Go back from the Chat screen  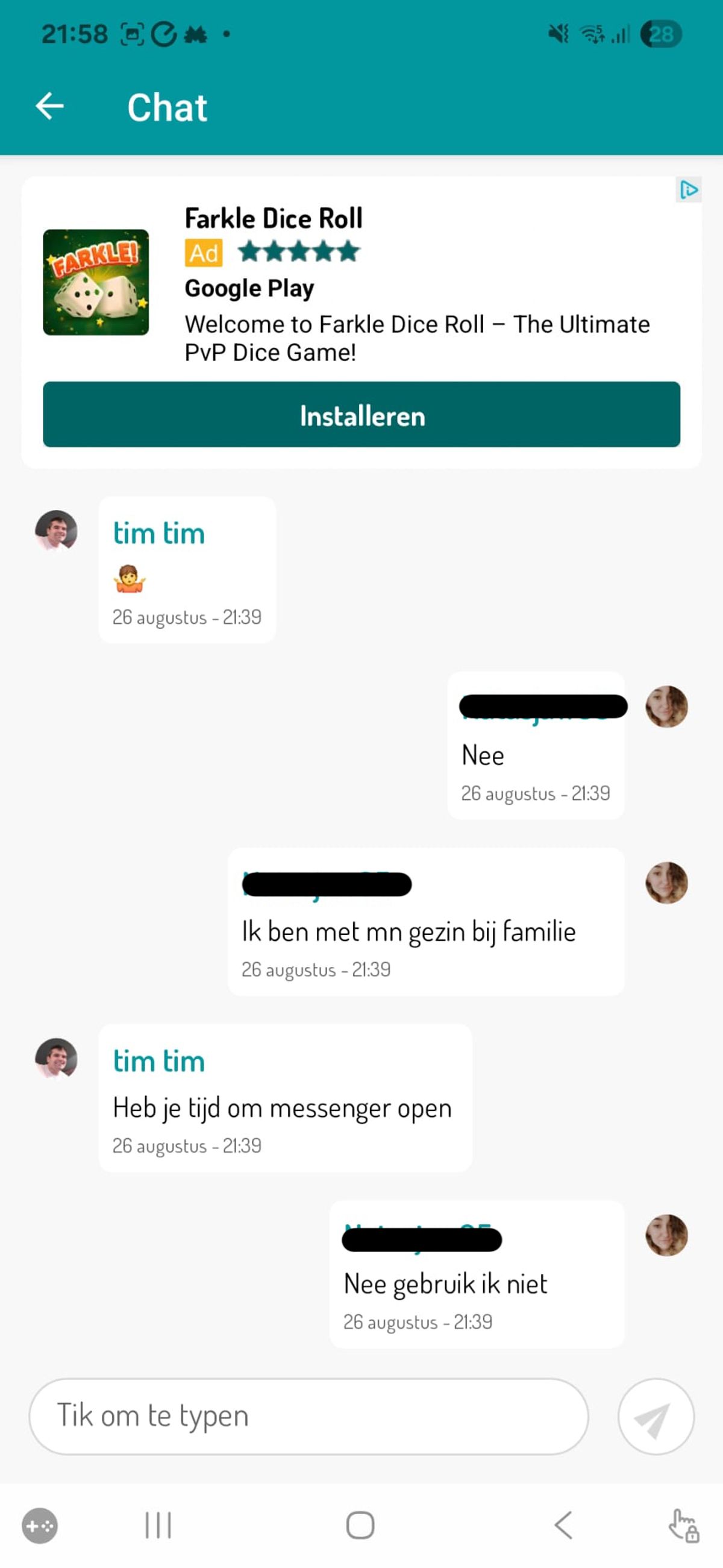tap(50, 106)
